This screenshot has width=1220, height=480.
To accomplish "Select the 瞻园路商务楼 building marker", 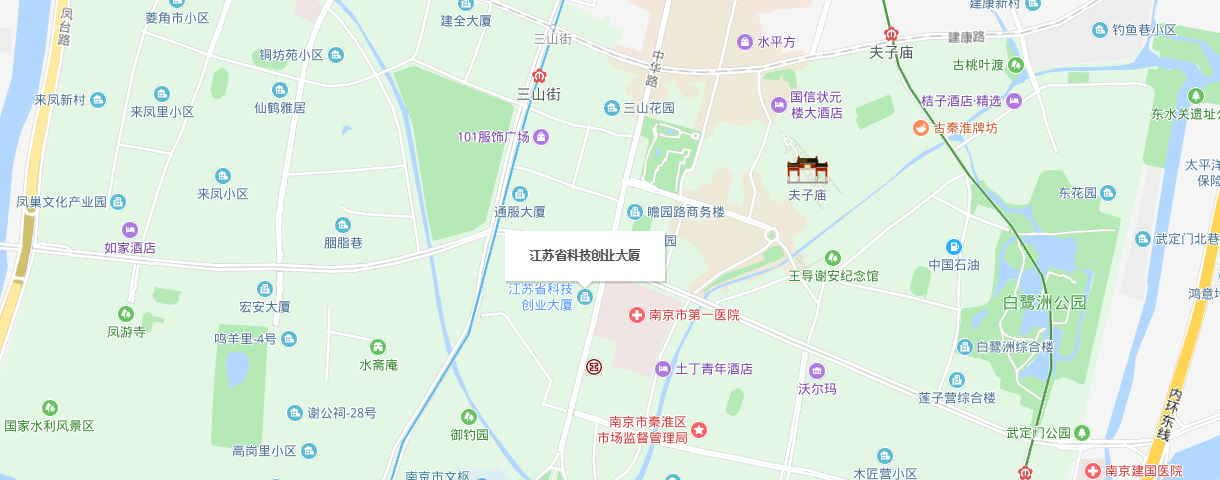I will point(635,212).
